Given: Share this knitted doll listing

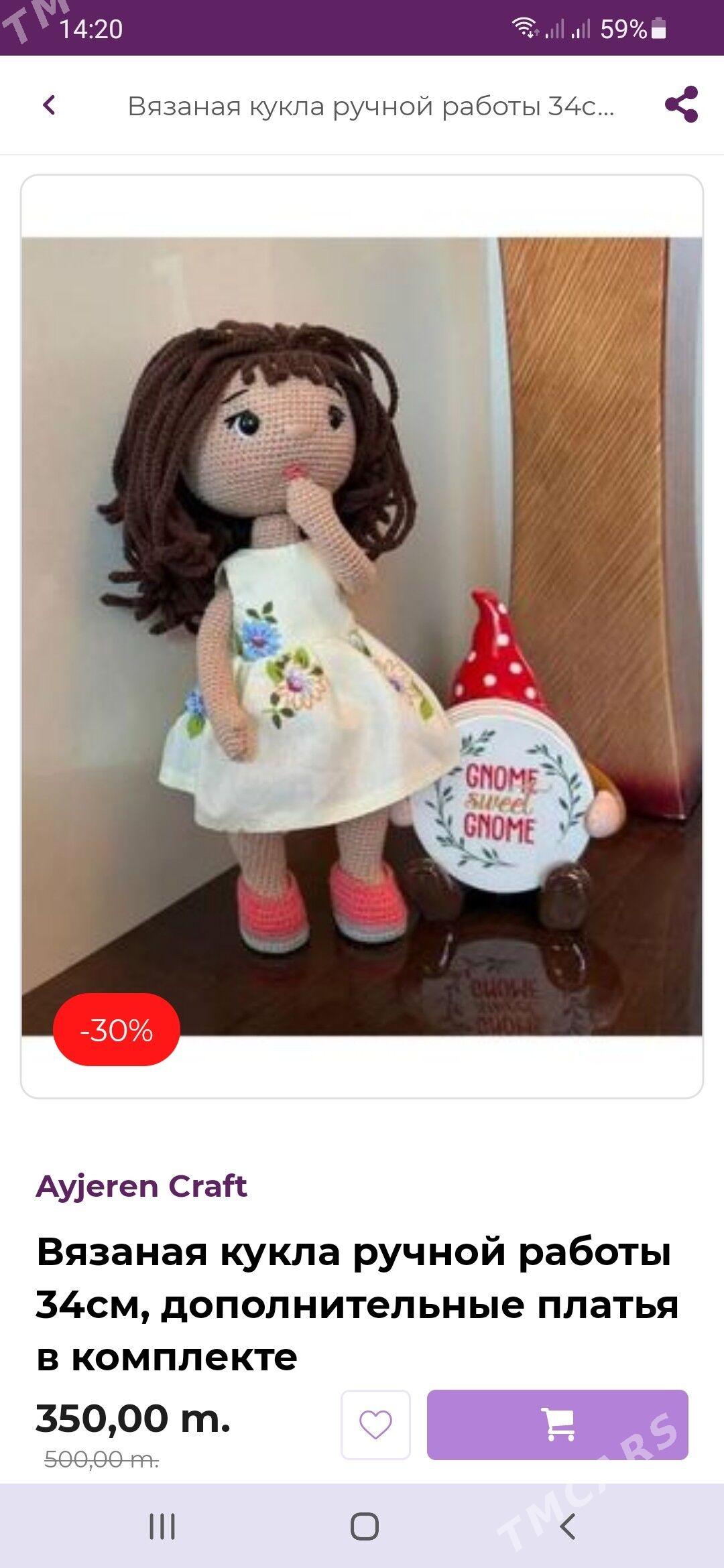Looking at the screenshot, I should 681,105.
